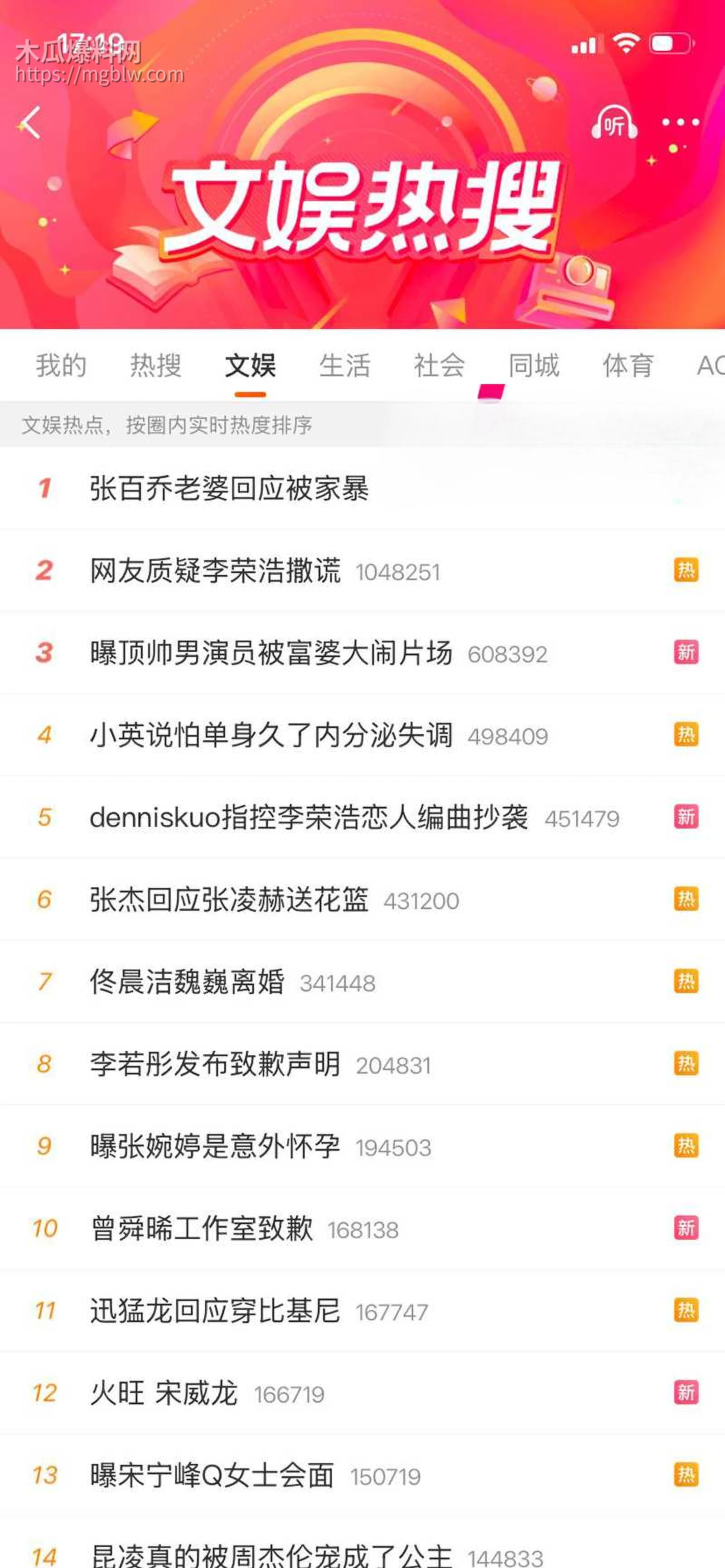Click the 文娱热搜 banner image
The height and width of the screenshot is (1568, 725).
point(362,213)
